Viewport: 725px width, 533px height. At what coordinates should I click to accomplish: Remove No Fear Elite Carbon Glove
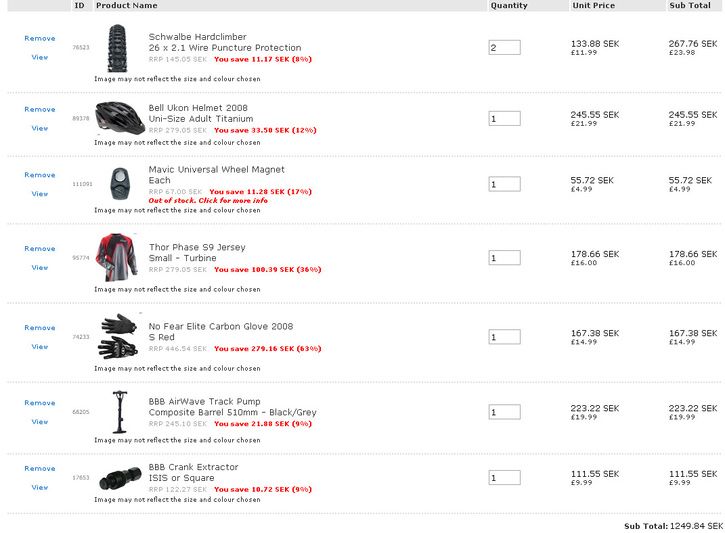(x=40, y=328)
